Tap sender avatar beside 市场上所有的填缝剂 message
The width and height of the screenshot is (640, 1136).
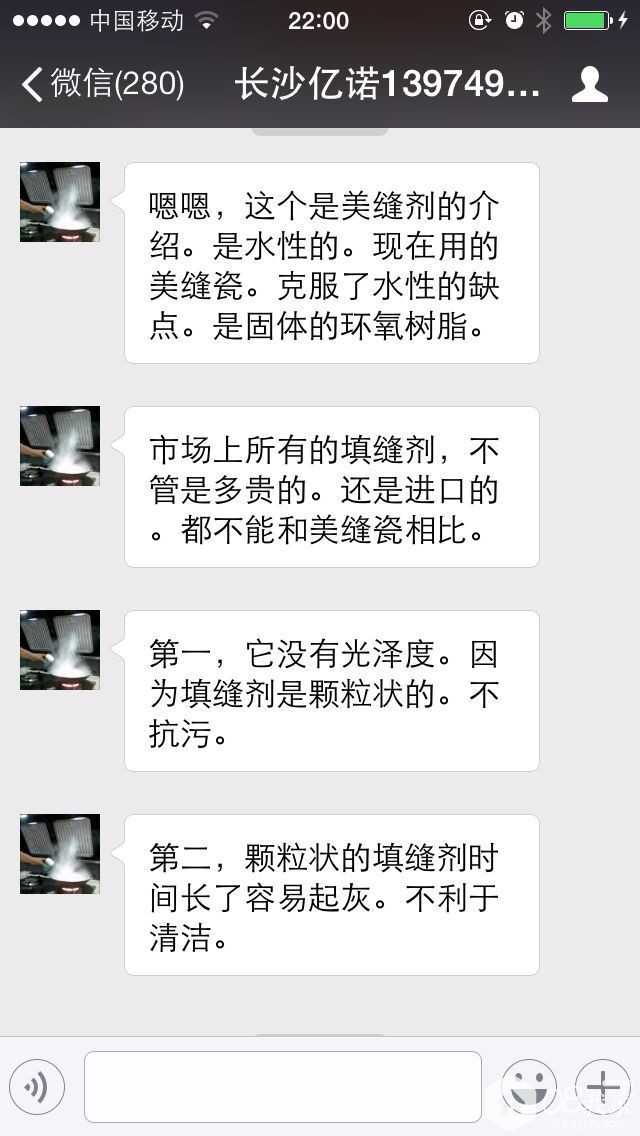click(60, 446)
